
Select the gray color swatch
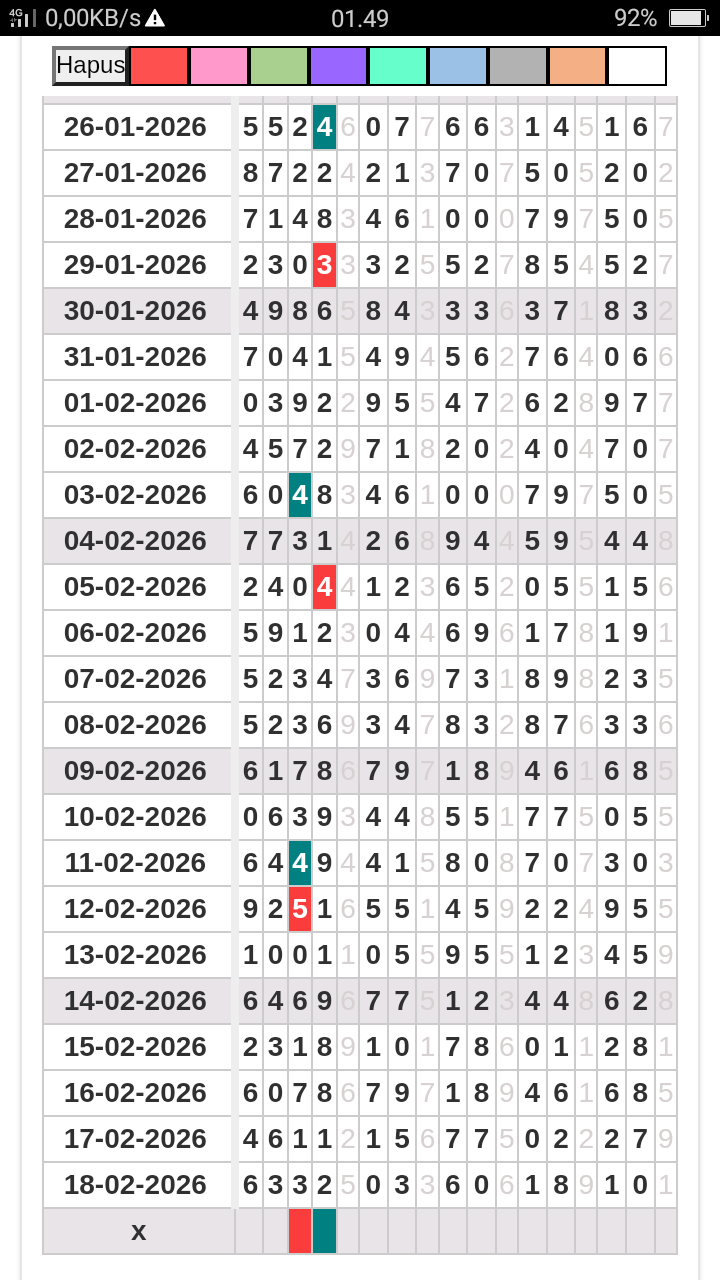[x=518, y=66]
